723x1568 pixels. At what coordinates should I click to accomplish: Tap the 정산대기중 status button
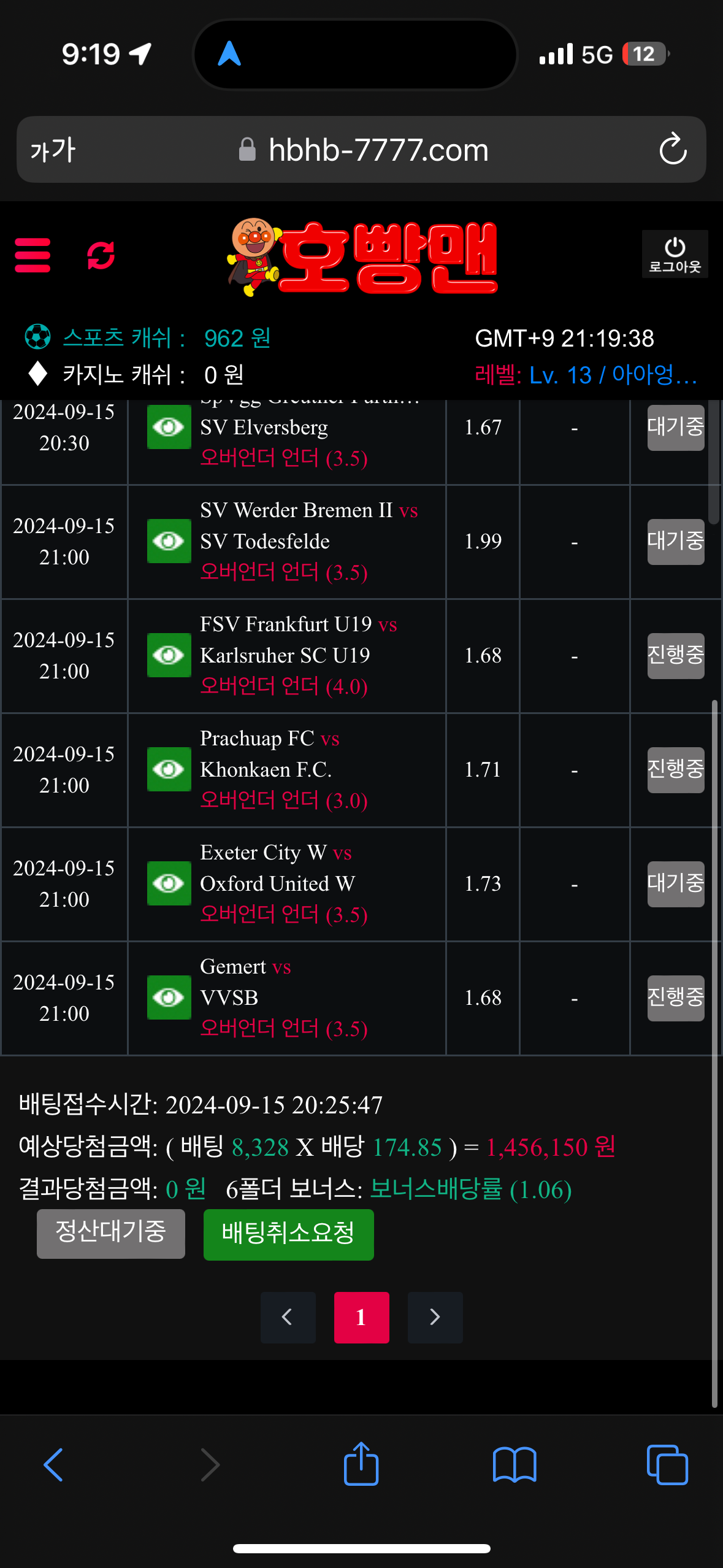(x=111, y=1233)
